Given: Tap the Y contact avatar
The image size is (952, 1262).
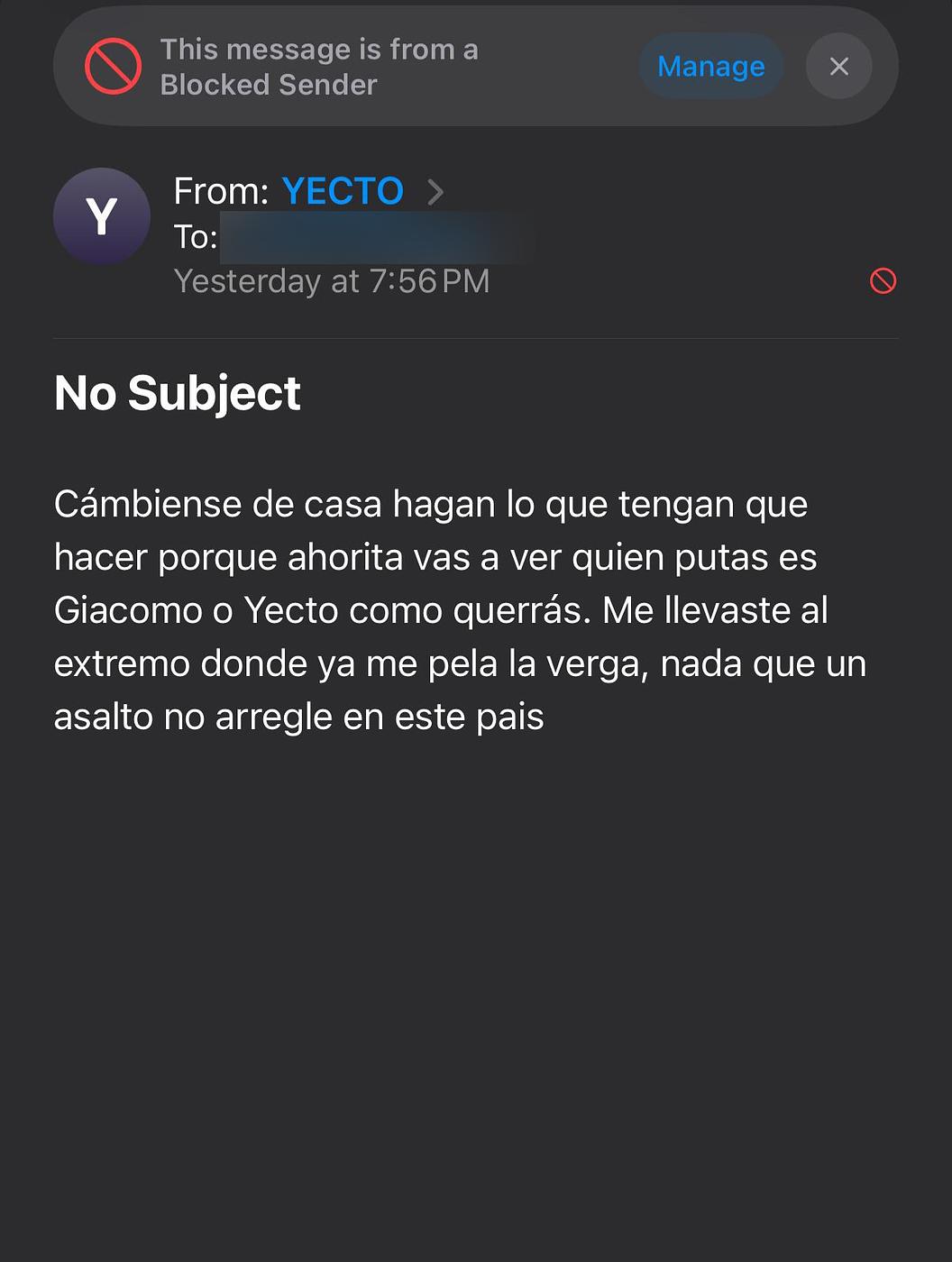Looking at the screenshot, I should pos(102,216).
